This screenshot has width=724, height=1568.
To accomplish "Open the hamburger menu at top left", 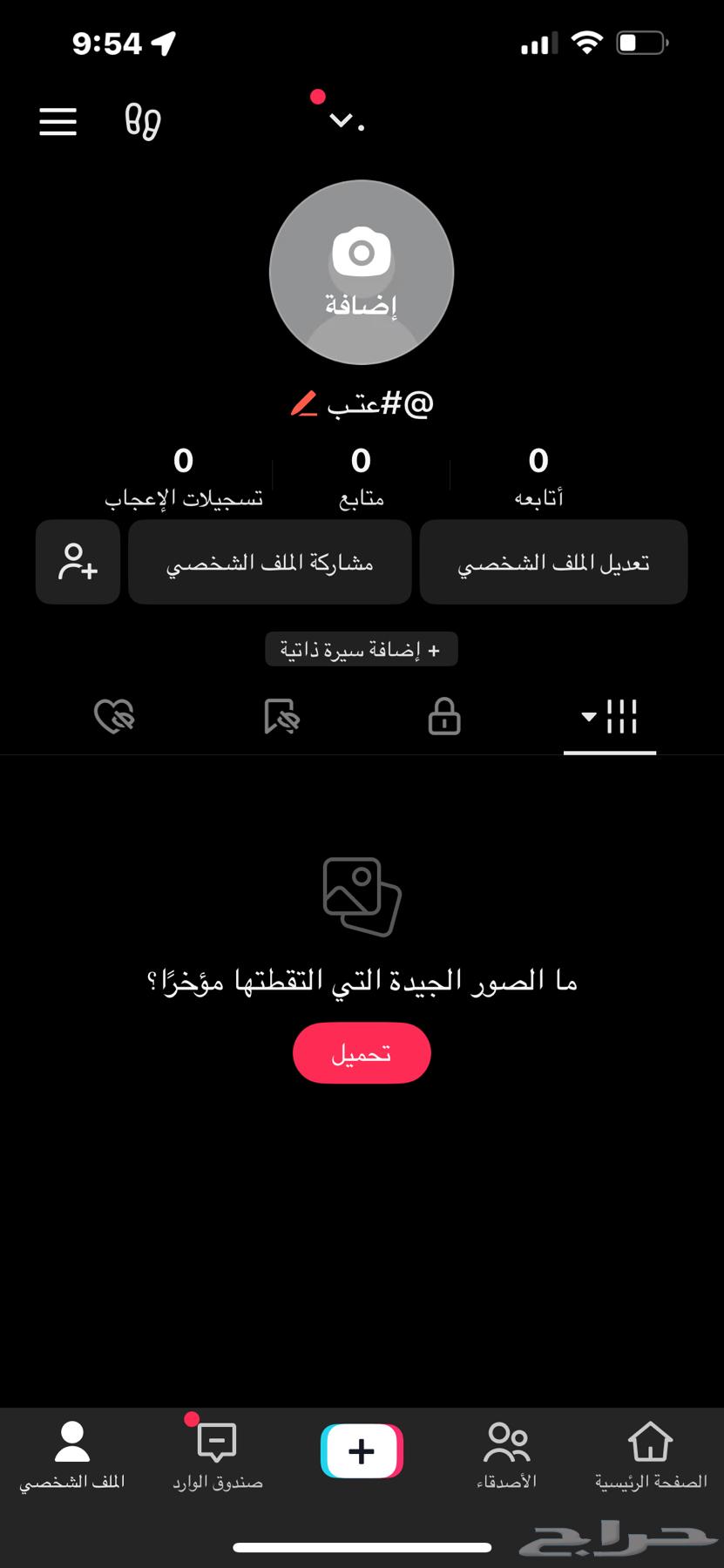I will [57, 122].
